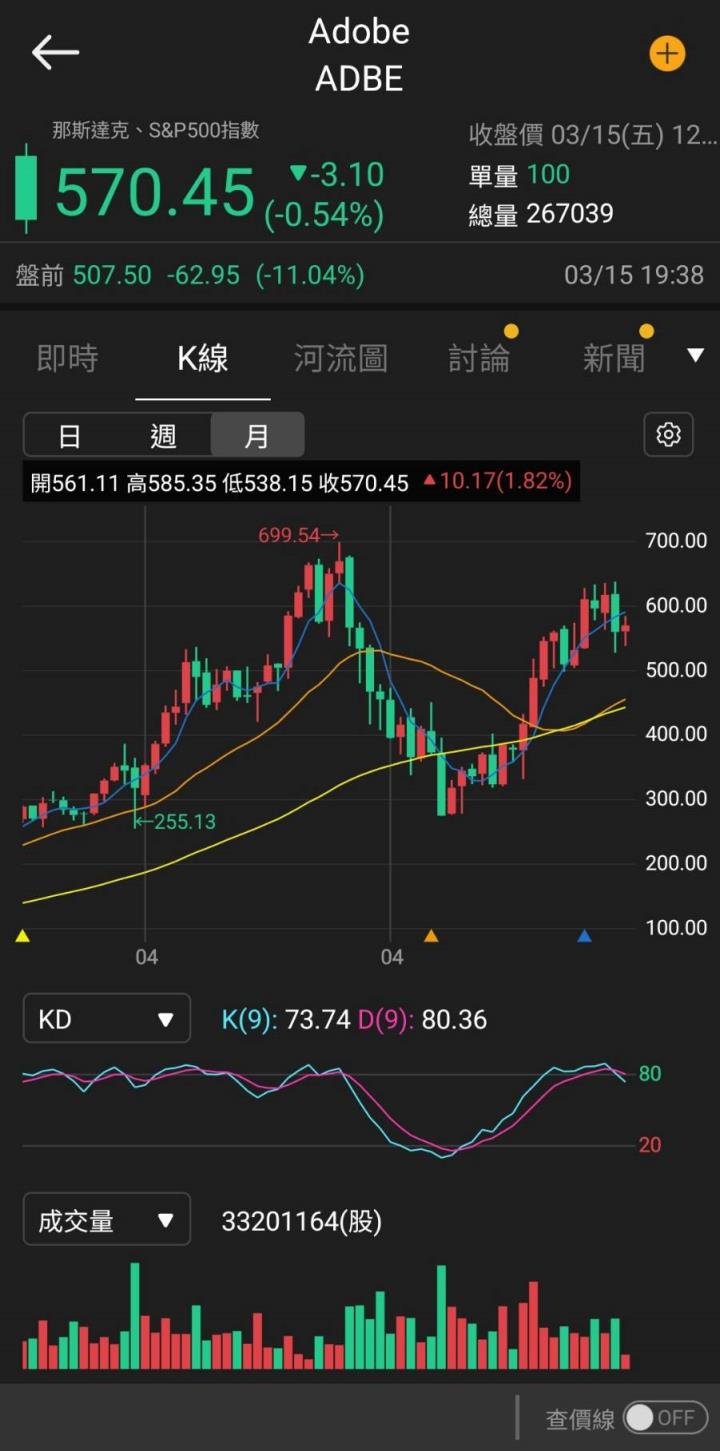Screen dimensions: 720x1451
Task: Select the 即時 real-time tab
Action: 66,357
